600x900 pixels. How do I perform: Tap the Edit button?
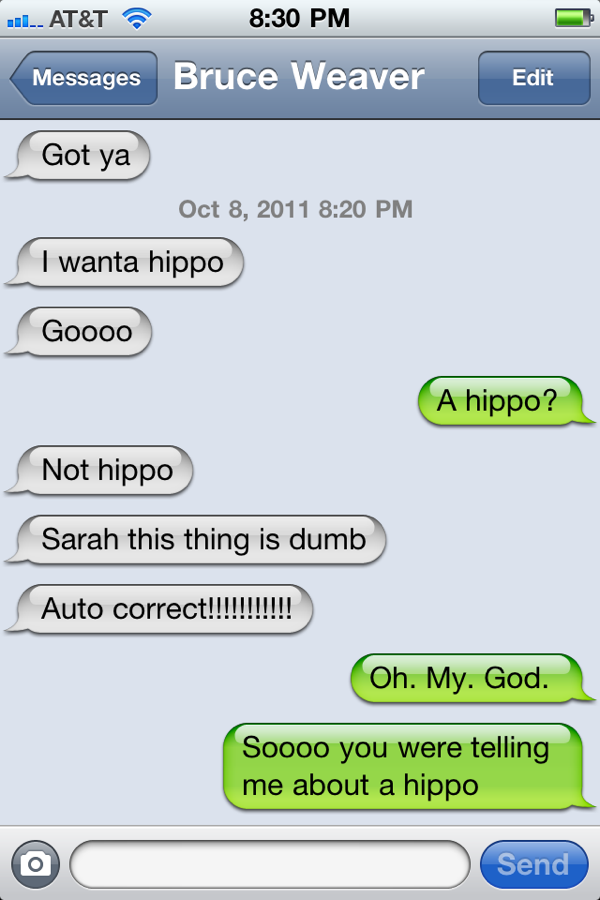click(533, 78)
